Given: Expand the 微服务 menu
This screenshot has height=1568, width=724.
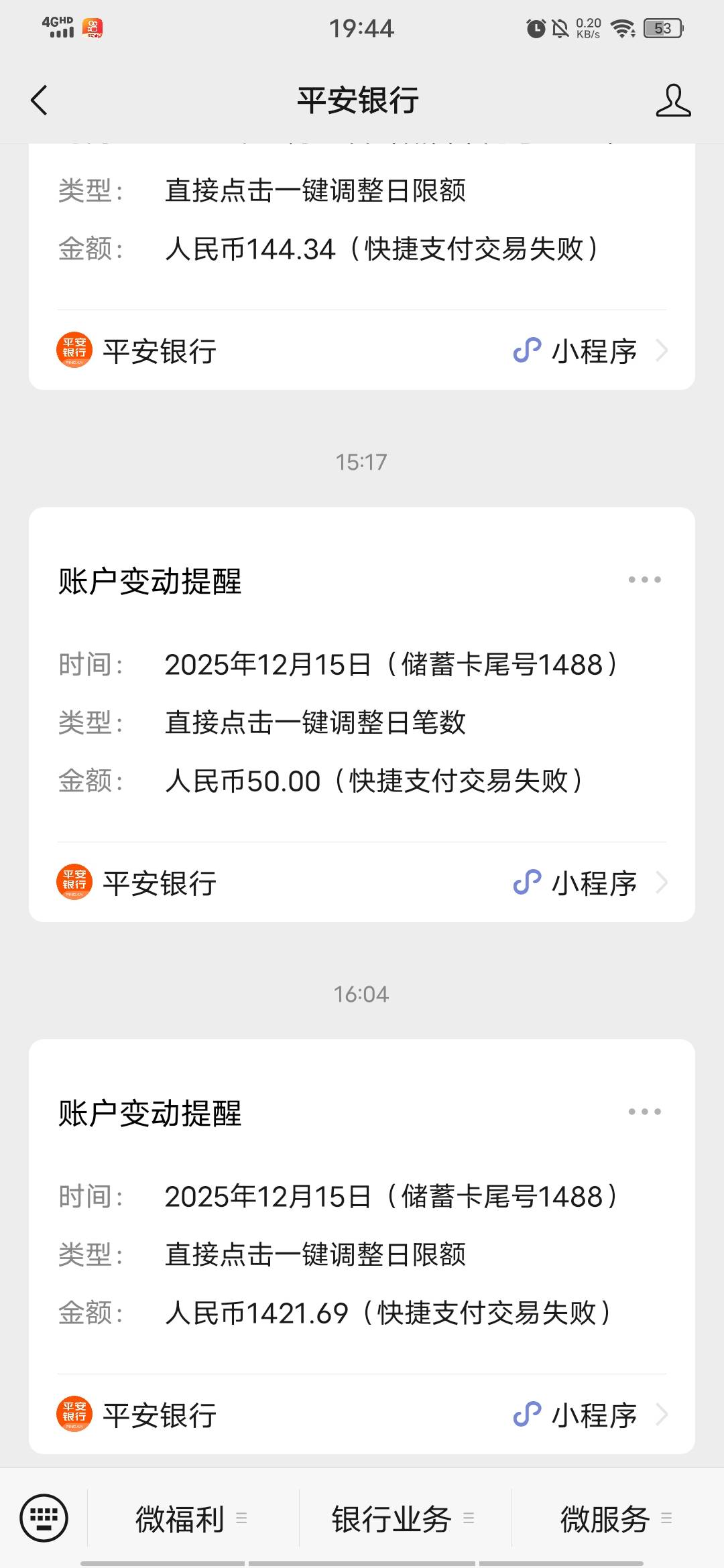Looking at the screenshot, I should click(x=615, y=1518).
